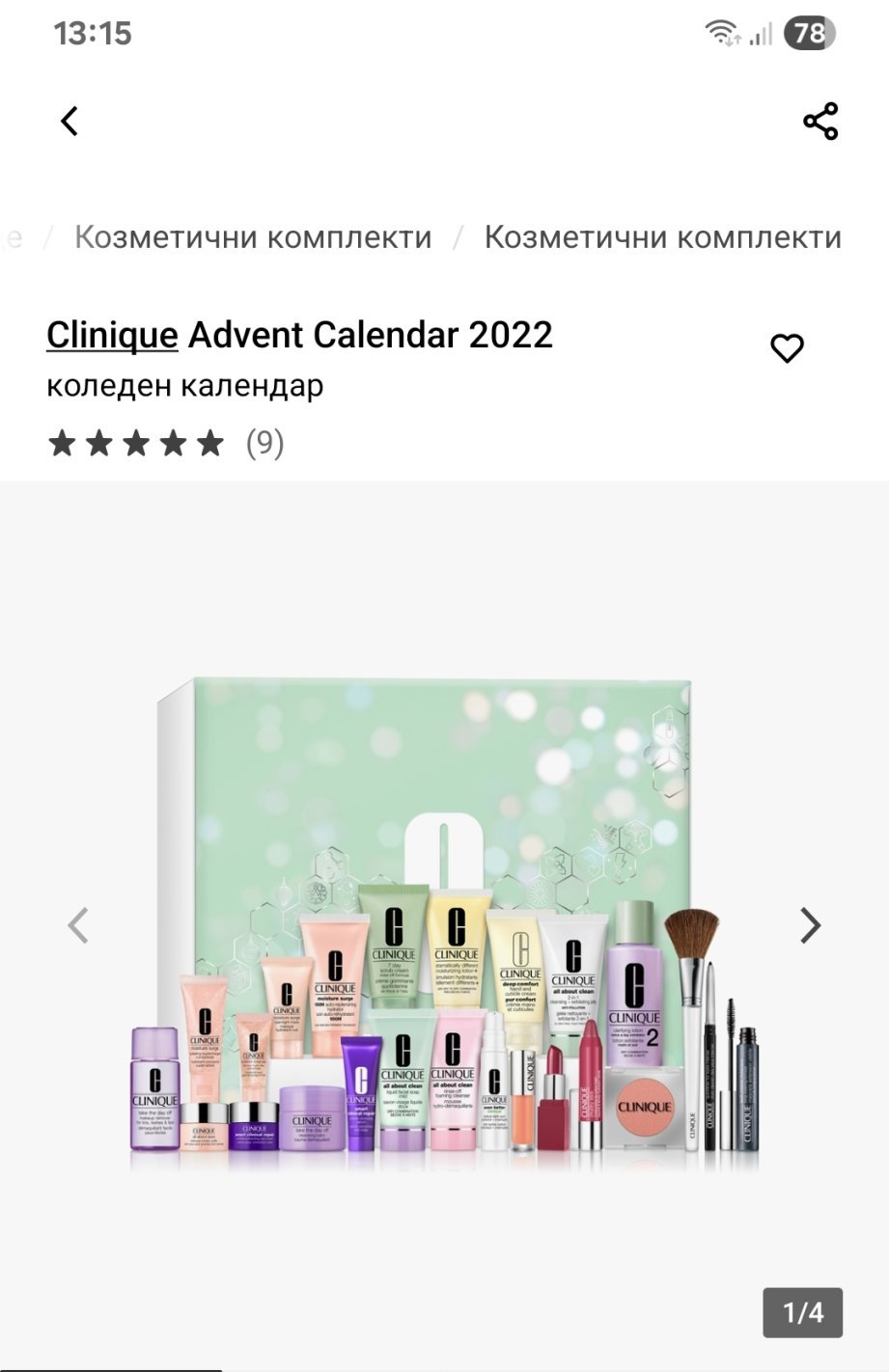Show previous product image

point(78,925)
